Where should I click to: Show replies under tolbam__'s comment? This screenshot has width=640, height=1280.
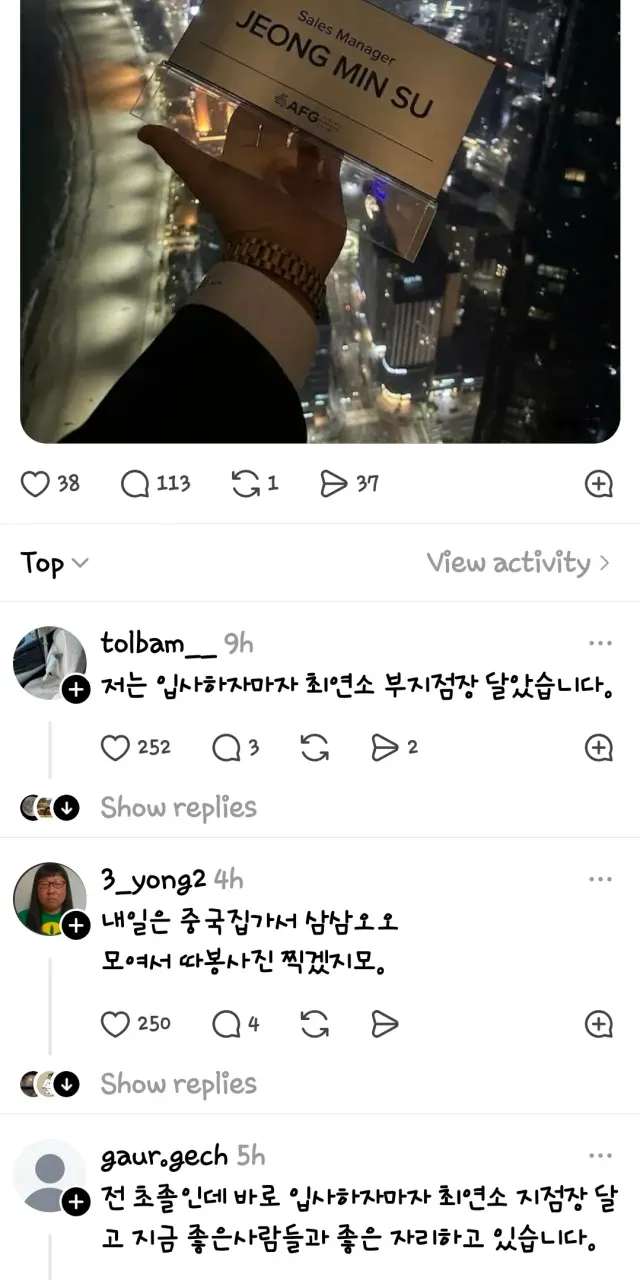pos(178,807)
